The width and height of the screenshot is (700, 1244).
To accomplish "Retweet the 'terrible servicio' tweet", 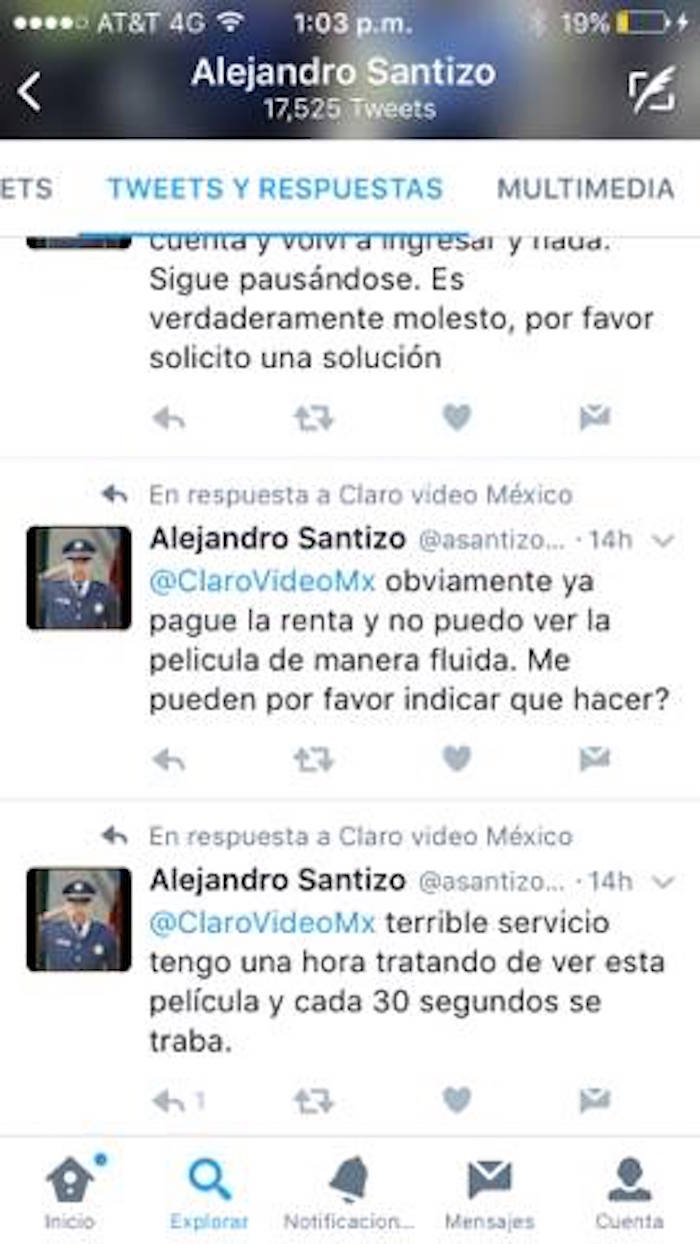I will click(x=313, y=1101).
